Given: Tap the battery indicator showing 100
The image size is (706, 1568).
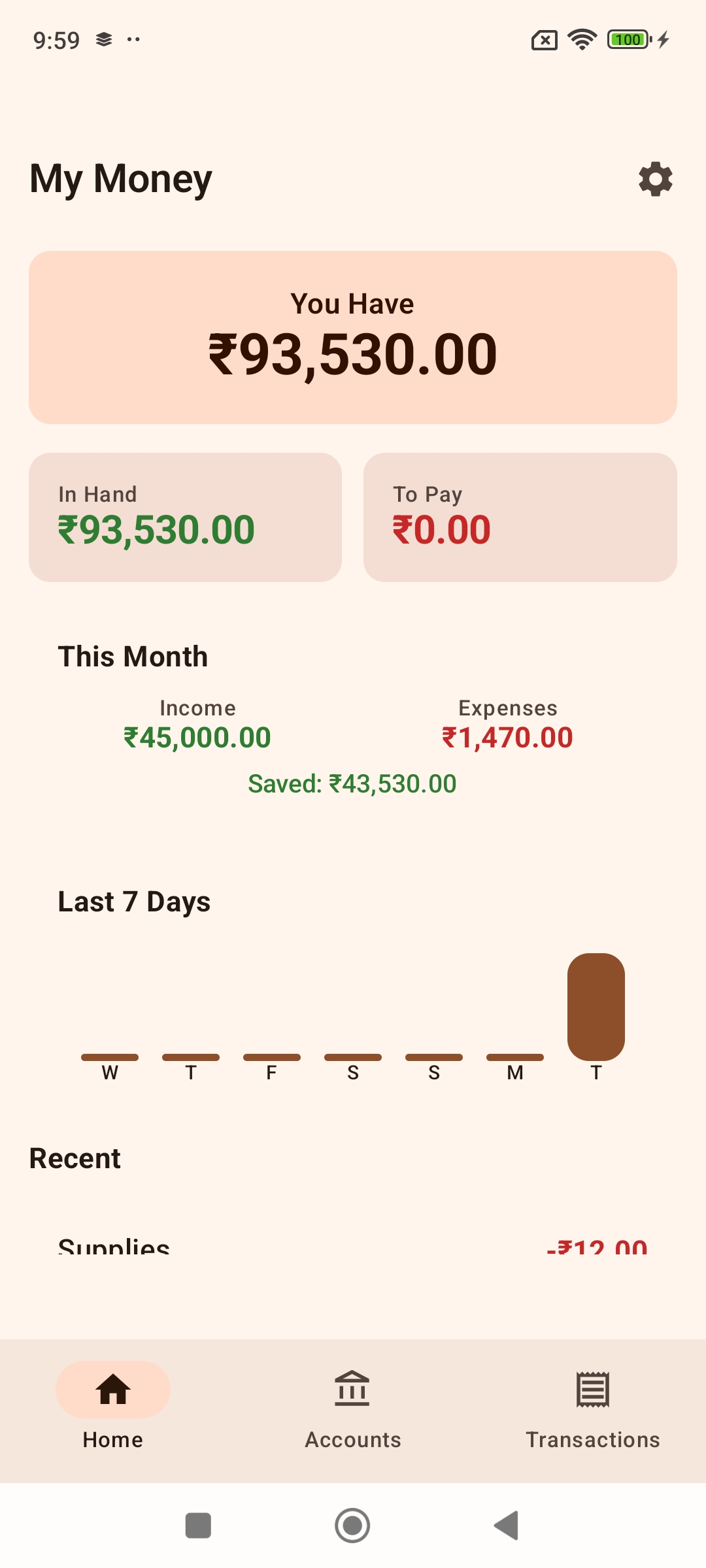Looking at the screenshot, I should tap(626, 39).
